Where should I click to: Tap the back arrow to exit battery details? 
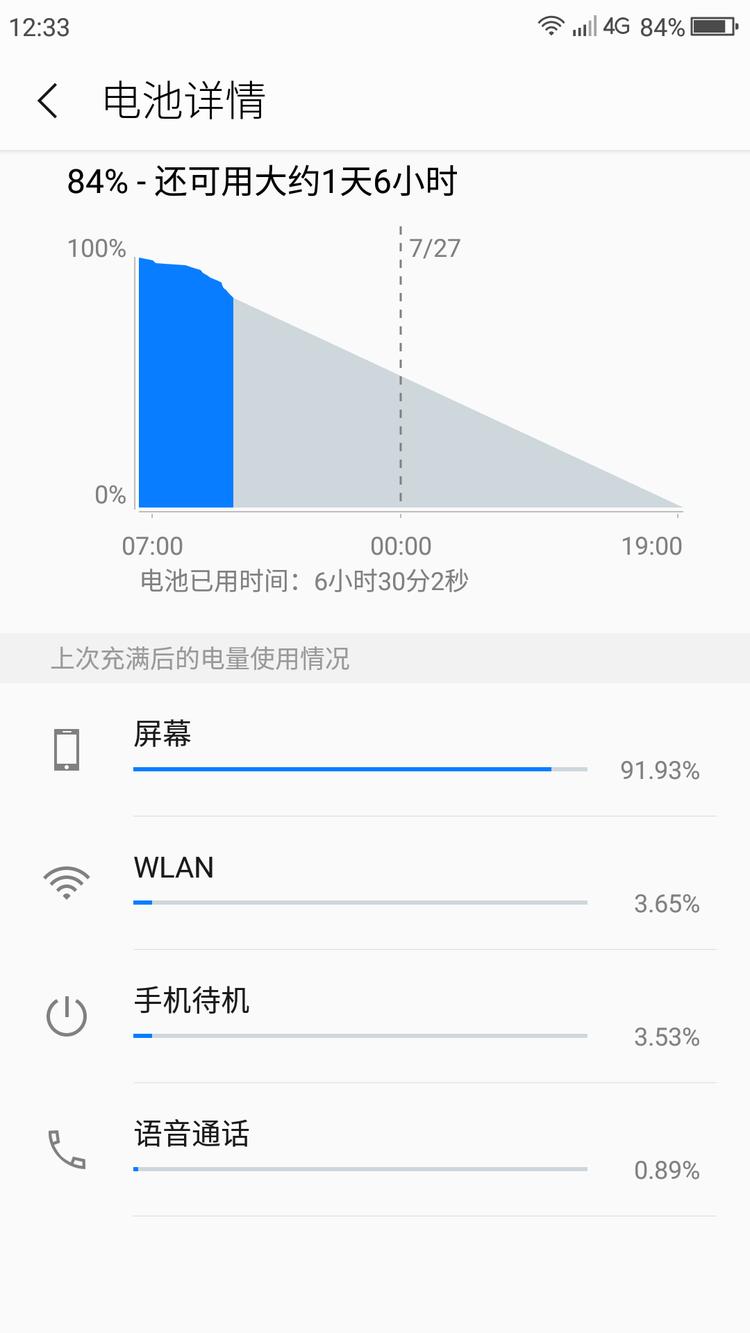47,101
